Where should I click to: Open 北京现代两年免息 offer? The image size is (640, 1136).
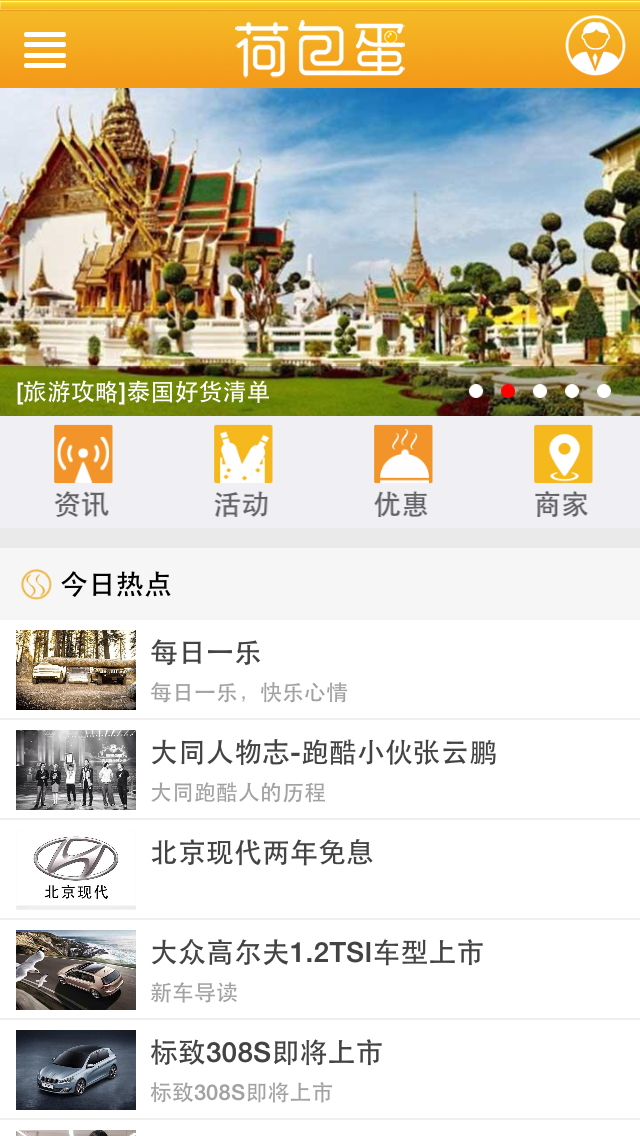pyautogui.click(x=320, y=868)
